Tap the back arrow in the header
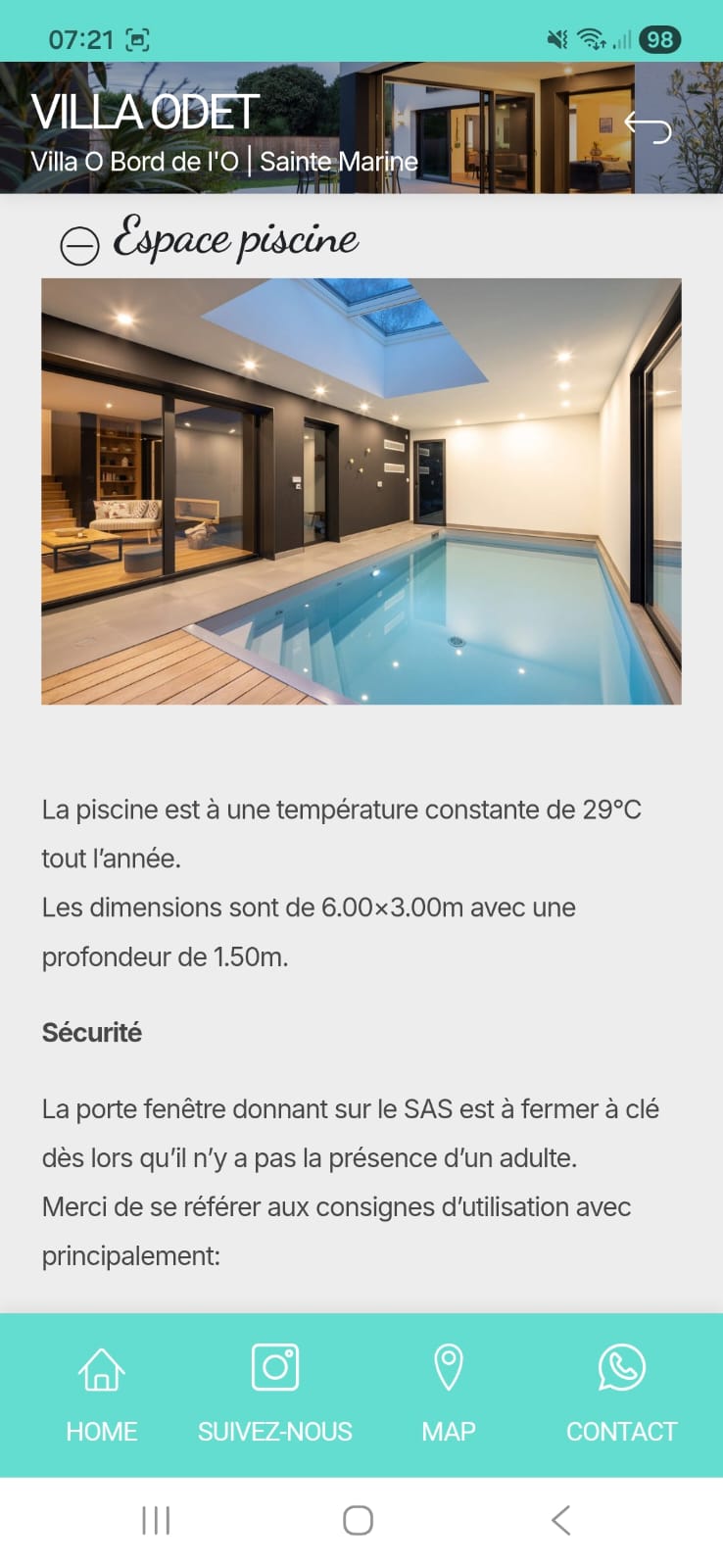Screen dimensions: 723x1568 pyautogui.click(x=648, y=127)
